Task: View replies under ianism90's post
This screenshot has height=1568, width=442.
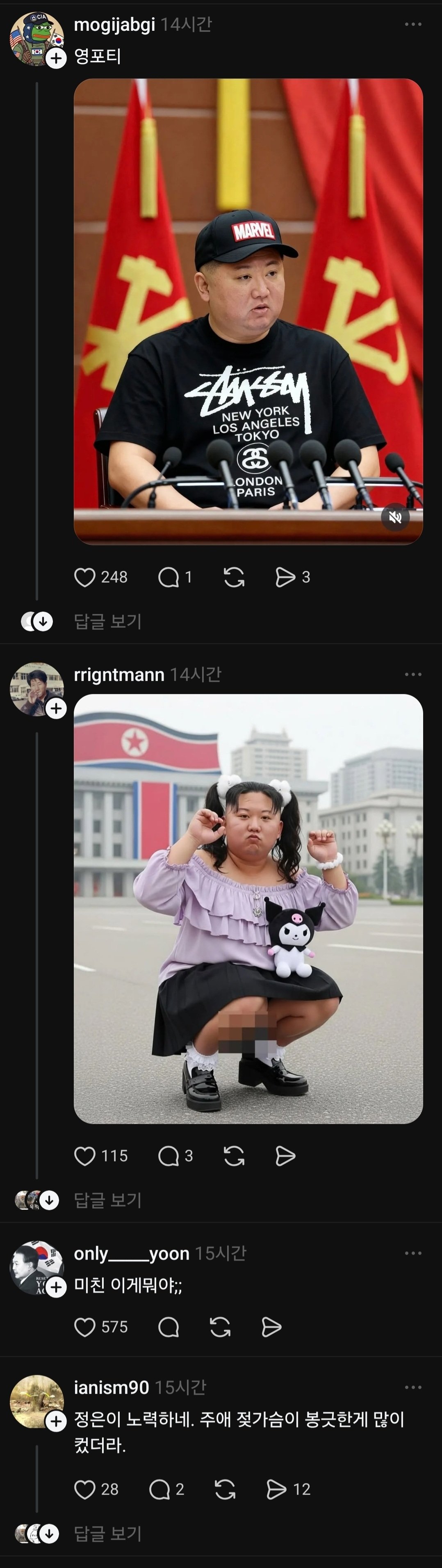Action: tap(107, 1533)
